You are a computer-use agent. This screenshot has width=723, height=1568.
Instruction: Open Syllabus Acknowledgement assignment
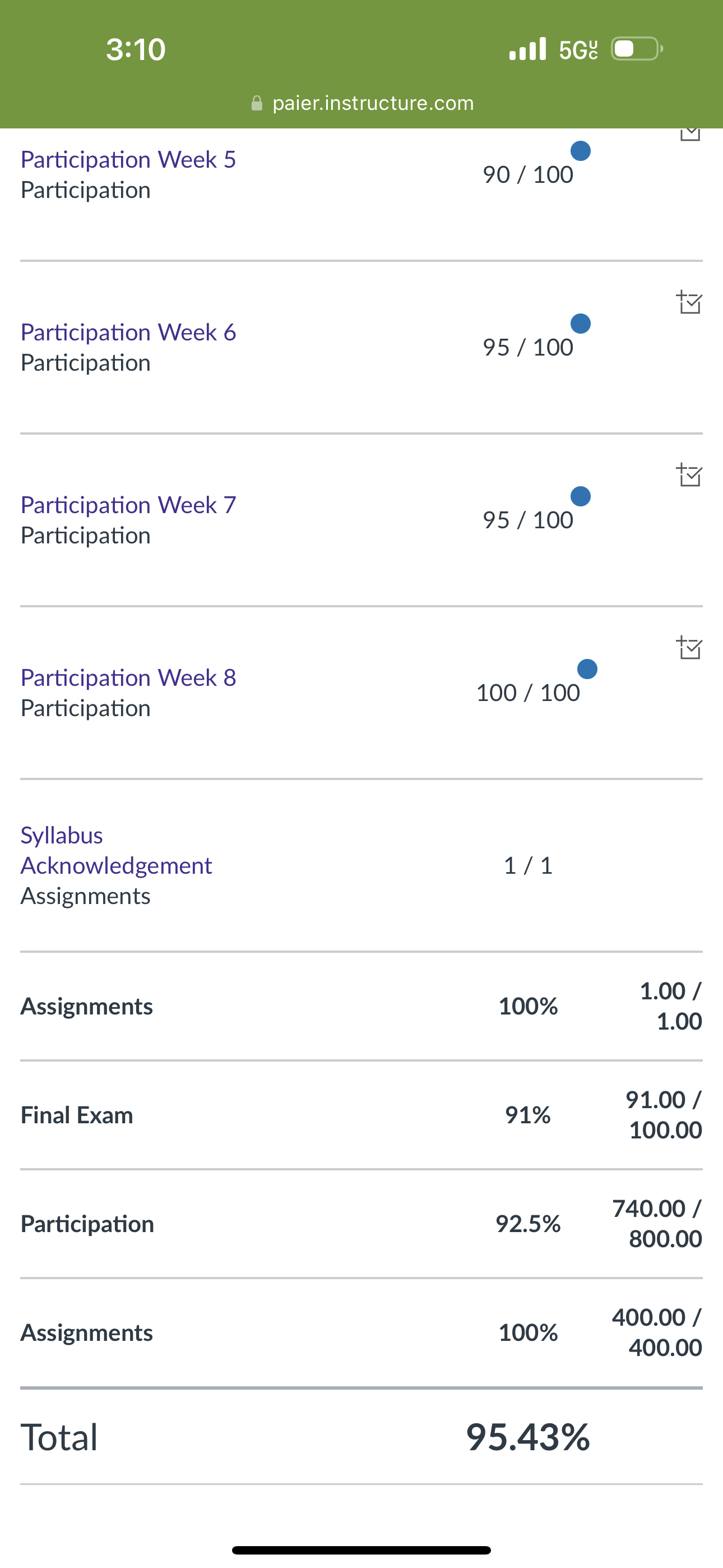116,850
